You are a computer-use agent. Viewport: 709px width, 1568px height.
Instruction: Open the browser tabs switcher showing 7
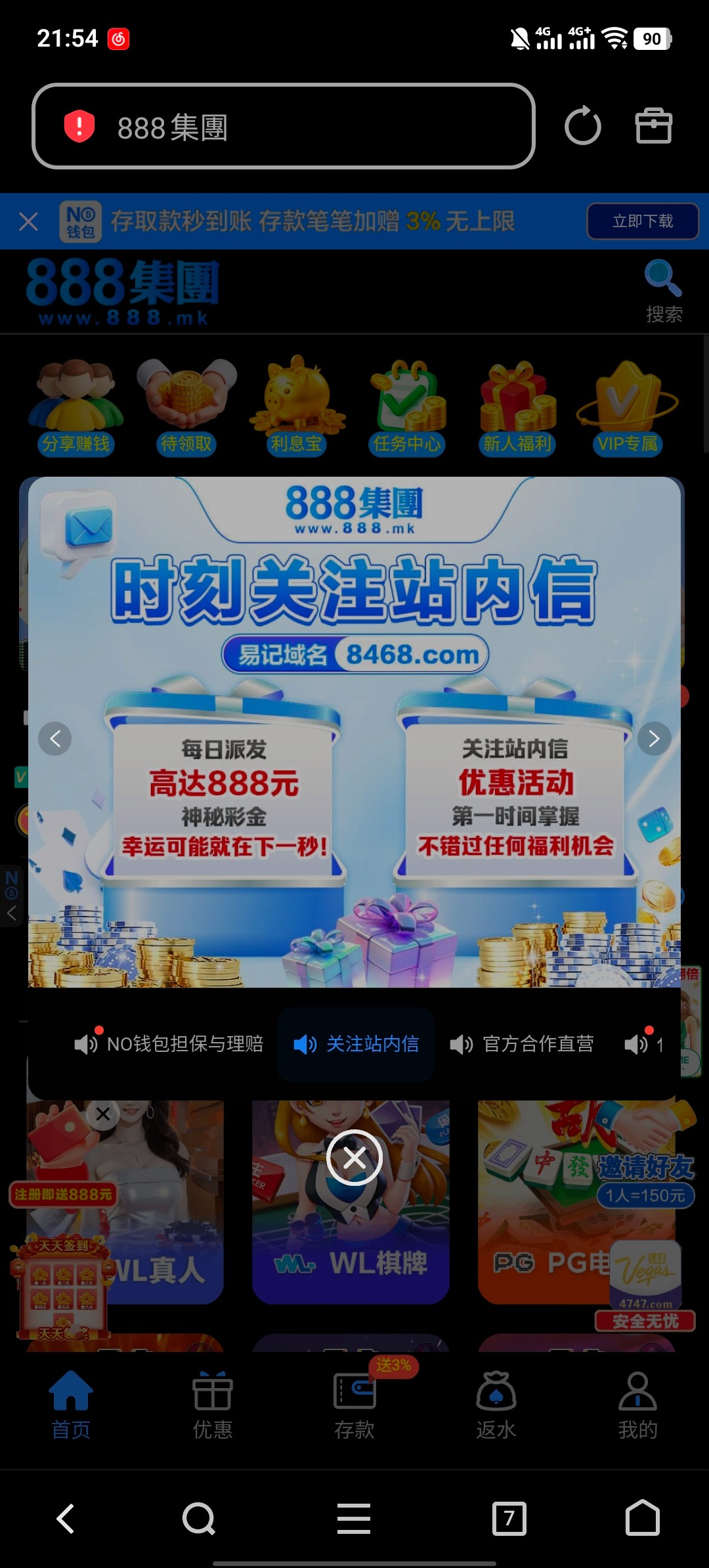509,1518
